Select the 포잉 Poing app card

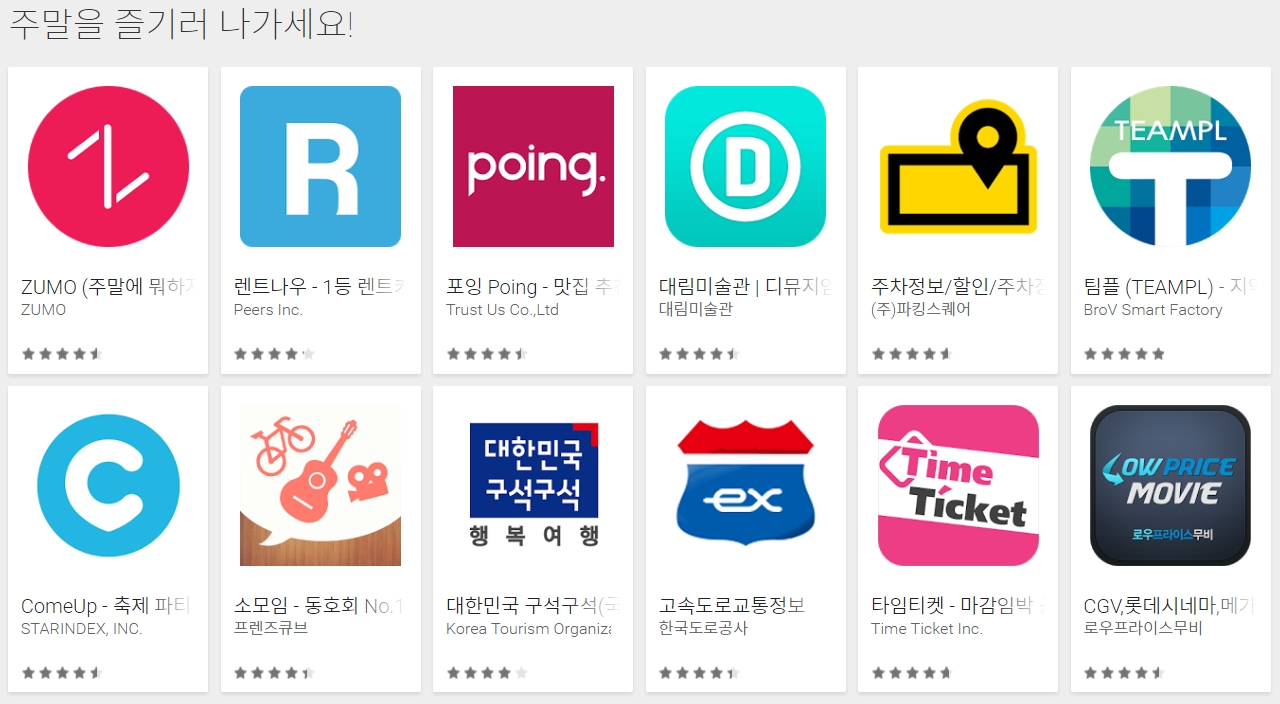[x=533, y=167]
